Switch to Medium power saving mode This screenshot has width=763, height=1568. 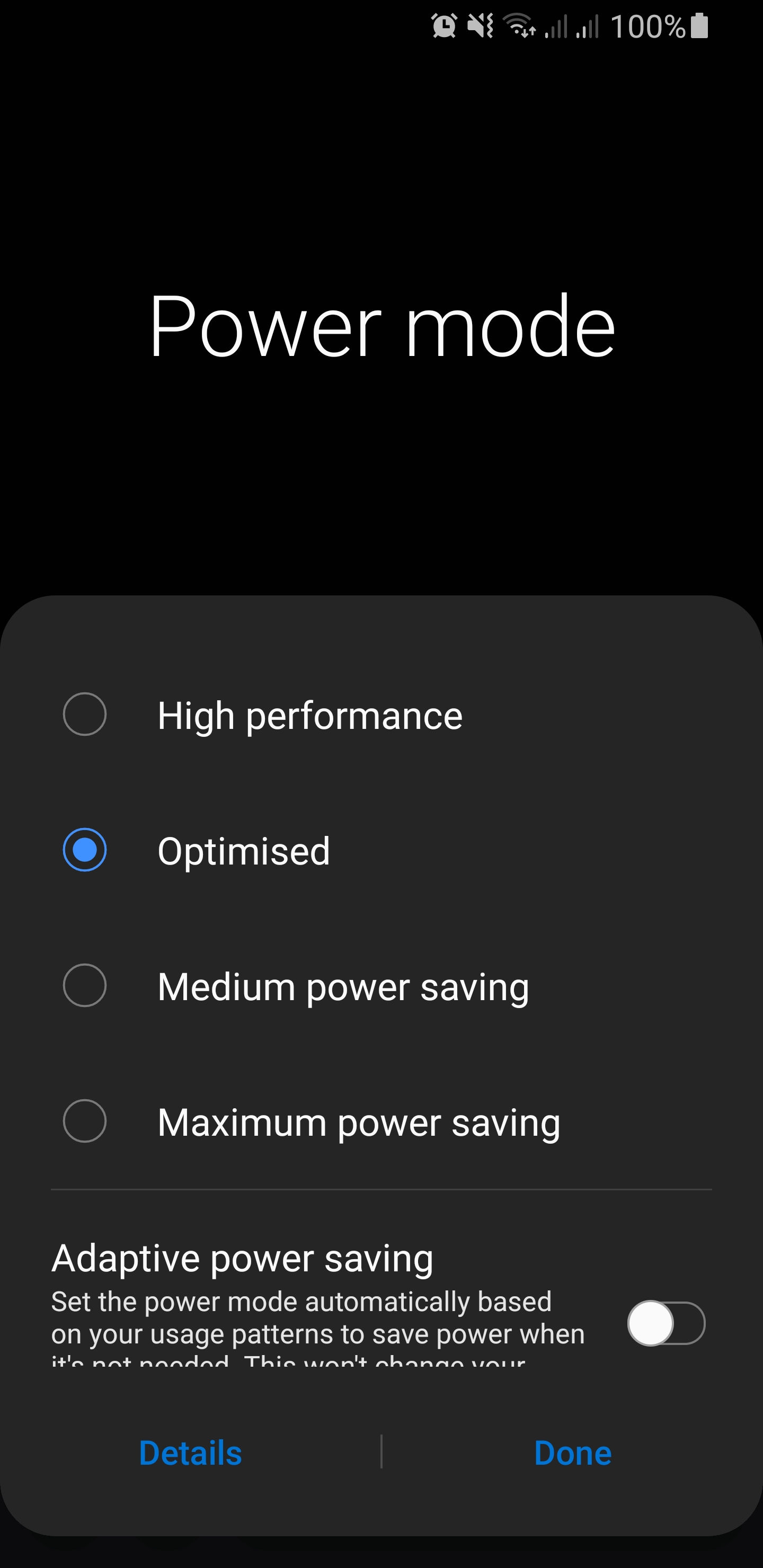coord(85,985)
